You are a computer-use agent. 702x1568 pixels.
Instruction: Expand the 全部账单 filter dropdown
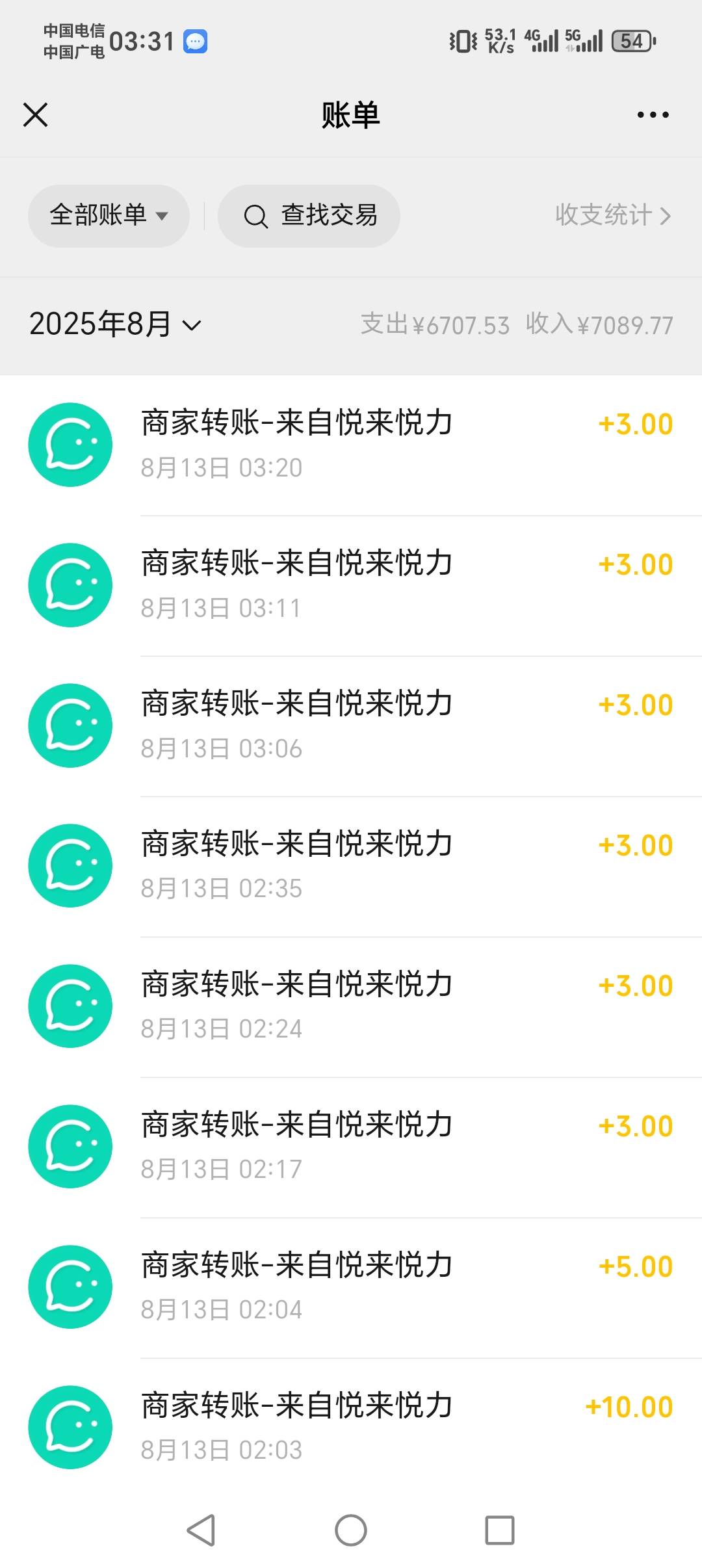click(x=109, y=215)
